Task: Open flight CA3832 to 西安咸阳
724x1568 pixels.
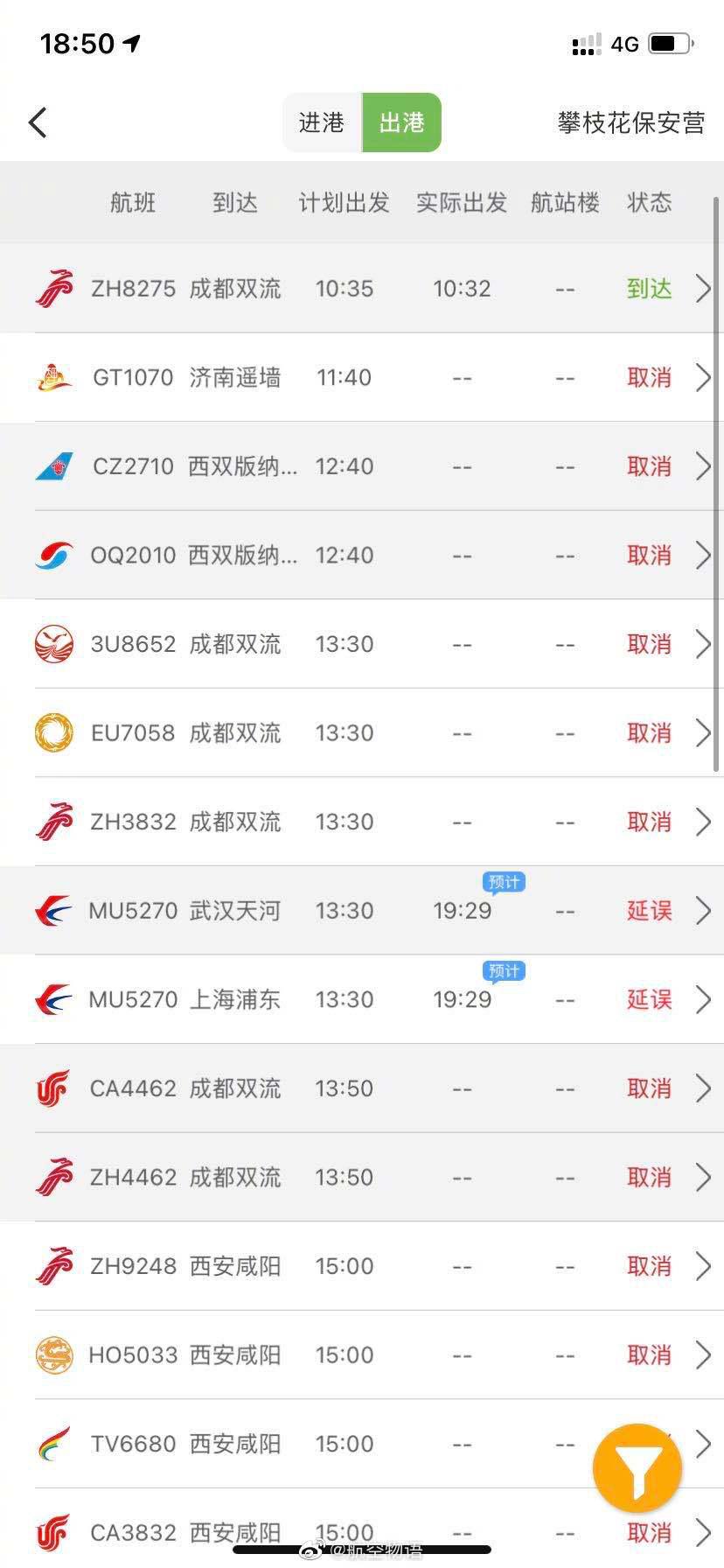Action: click(x=362, y=1529)
